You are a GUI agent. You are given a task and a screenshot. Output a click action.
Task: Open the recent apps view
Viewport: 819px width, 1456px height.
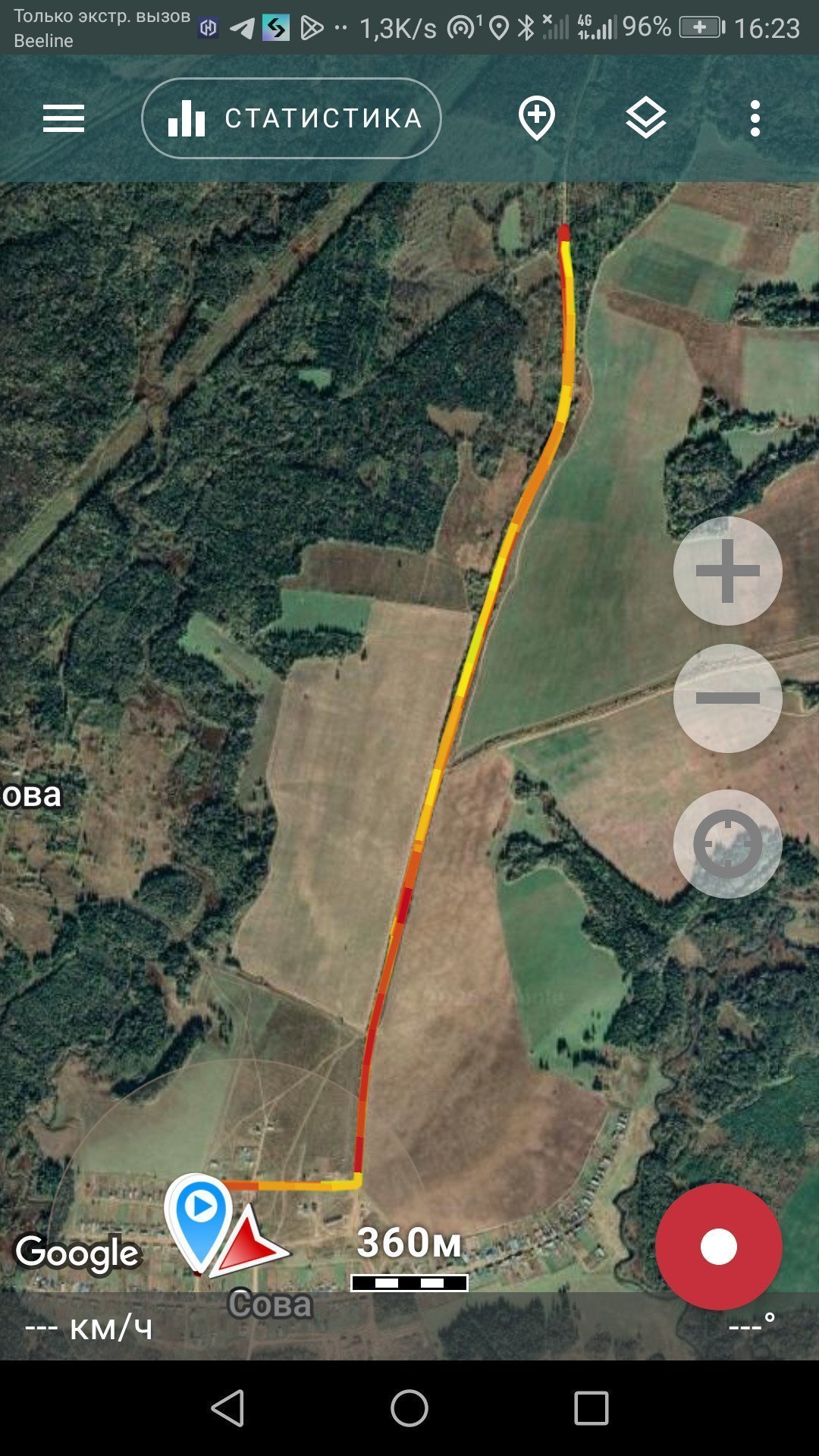[591, 1408]
